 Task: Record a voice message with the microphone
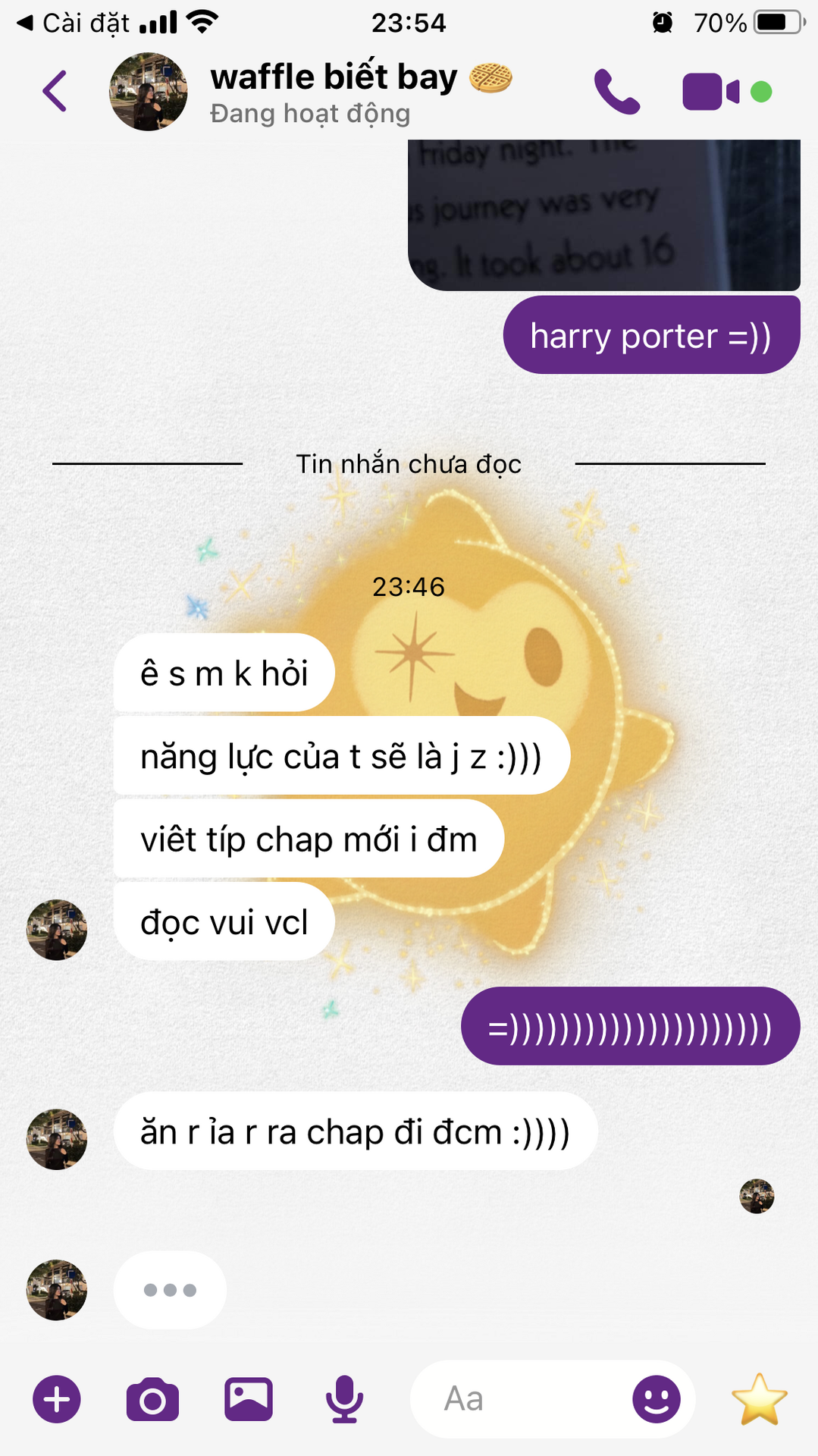pos(344,1399)
